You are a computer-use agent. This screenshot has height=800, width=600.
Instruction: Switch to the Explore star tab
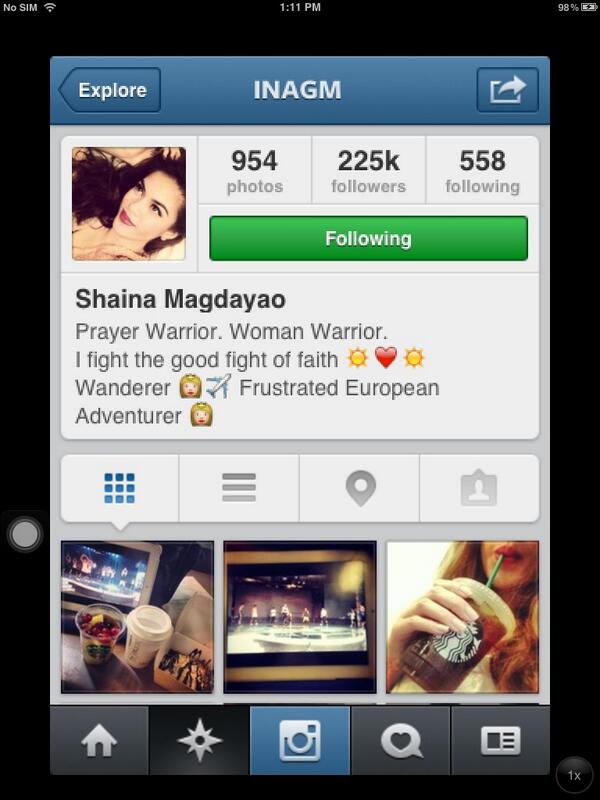click(x=199, y=741)
